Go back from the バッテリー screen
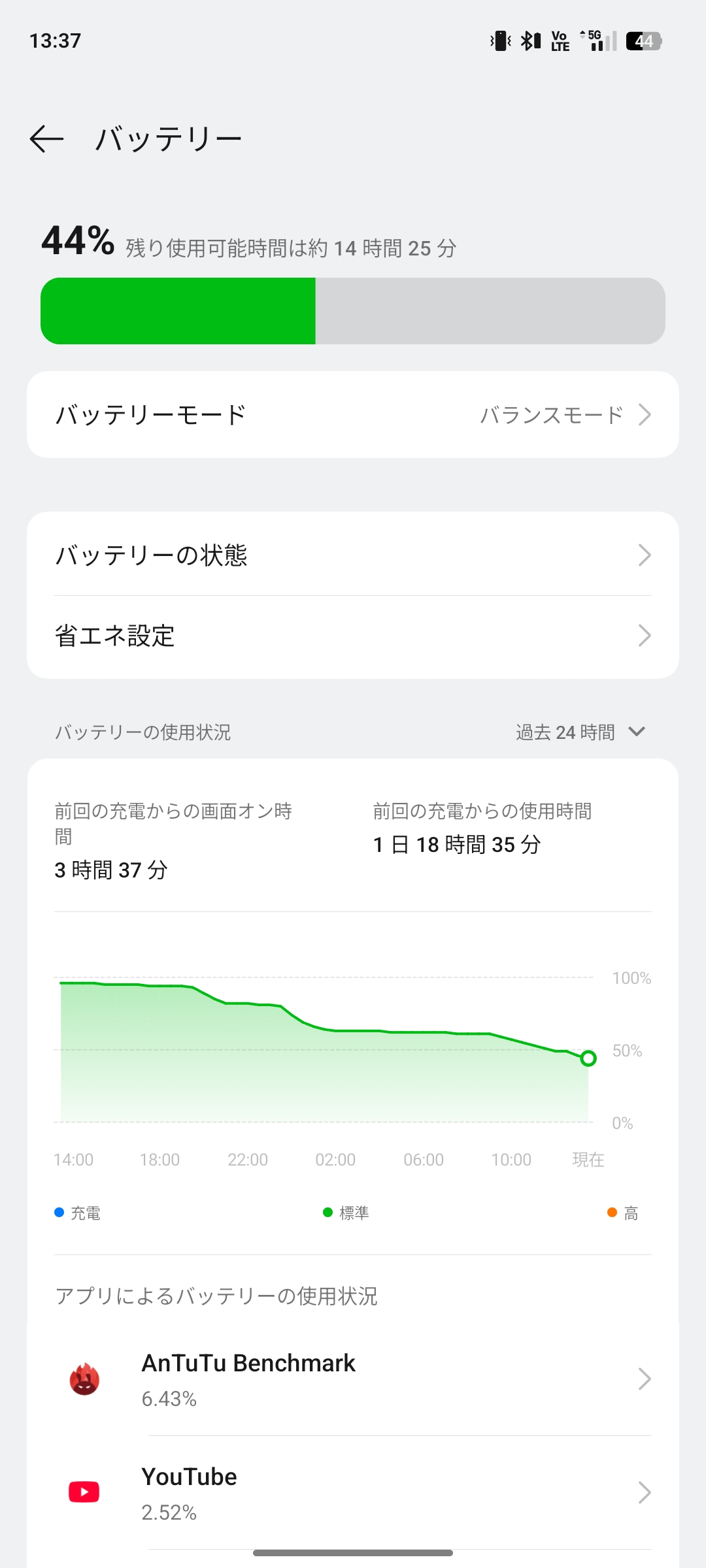Screen dimensions: 706x1568 point(47,139)
